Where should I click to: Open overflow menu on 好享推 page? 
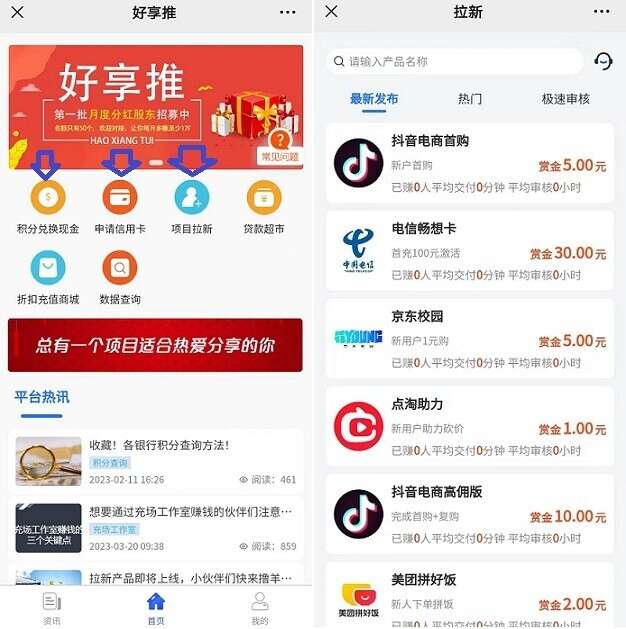click(x=288, y=12)
